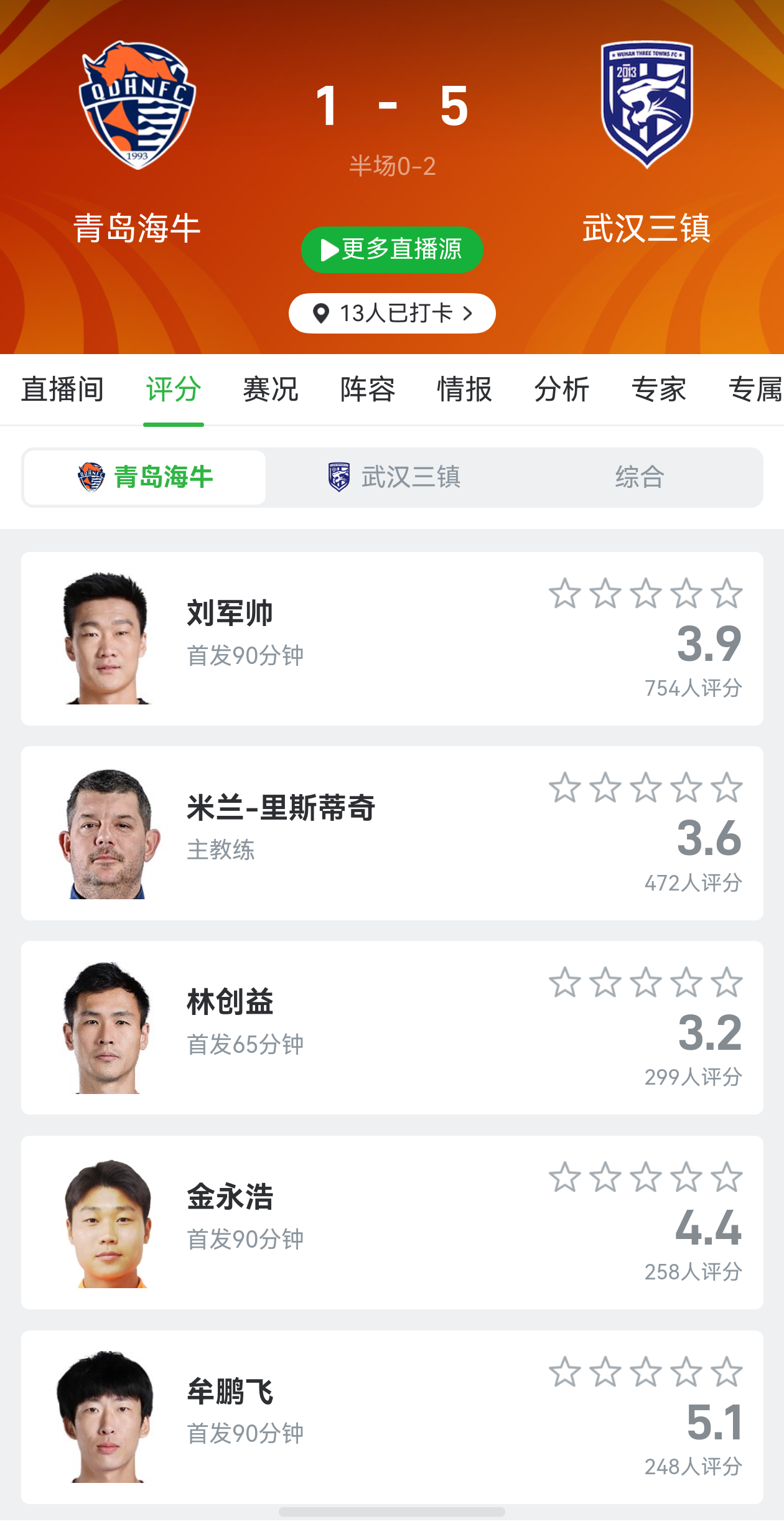Image resolution: width=784 pixels, height=1529 pixels.
Task: Open the 阵容 tab
Action: pyautogui.click(x=368, y=390)
